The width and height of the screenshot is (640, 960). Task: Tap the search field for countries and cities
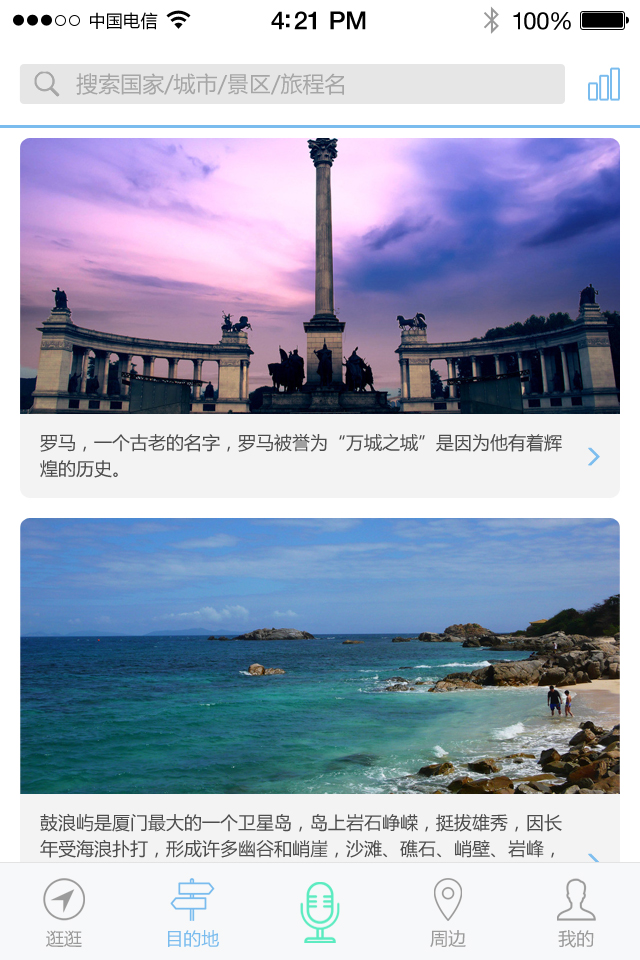[292, 84]
